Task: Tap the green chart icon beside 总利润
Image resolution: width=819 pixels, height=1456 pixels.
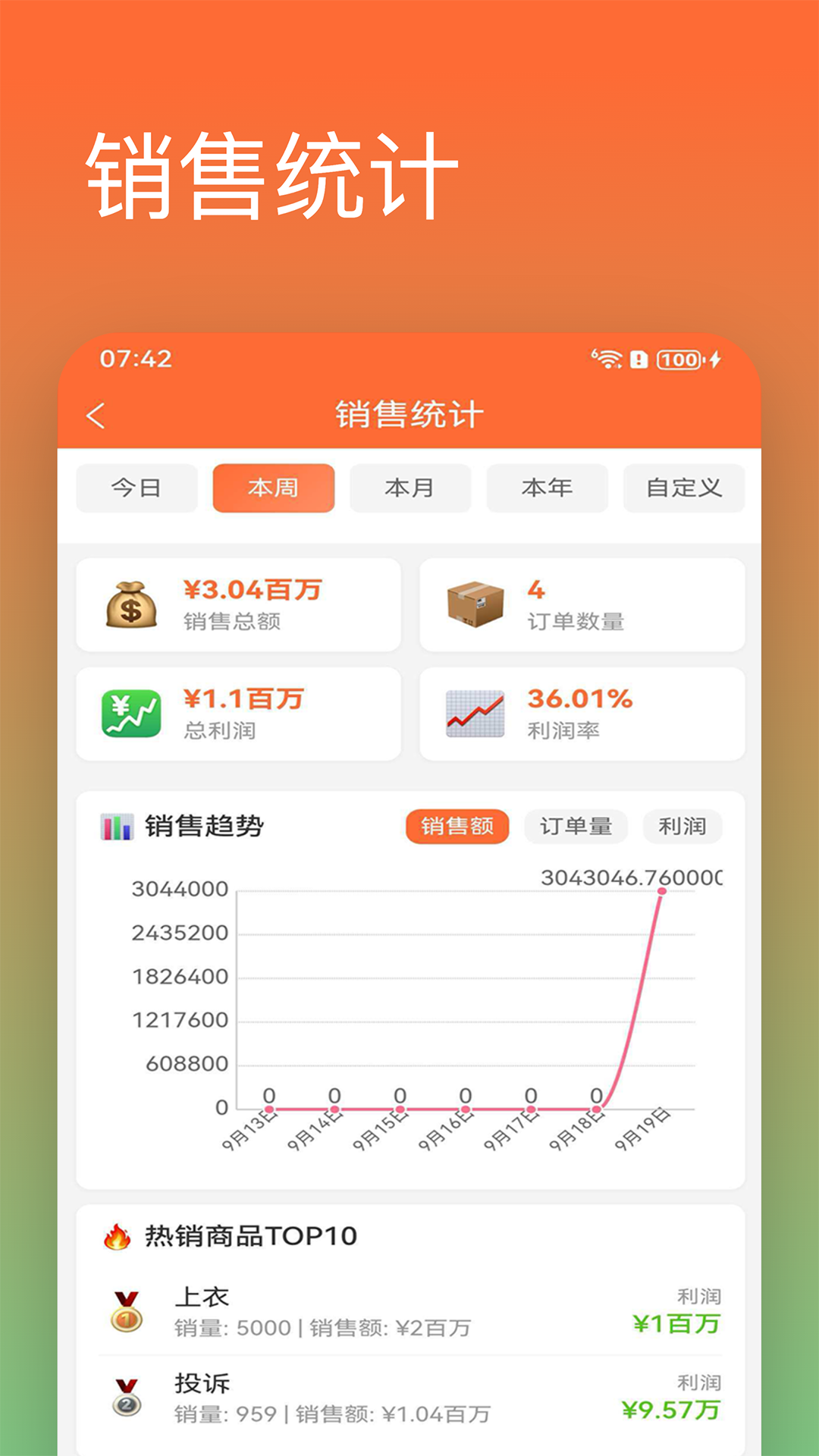Action: point(130,713)
